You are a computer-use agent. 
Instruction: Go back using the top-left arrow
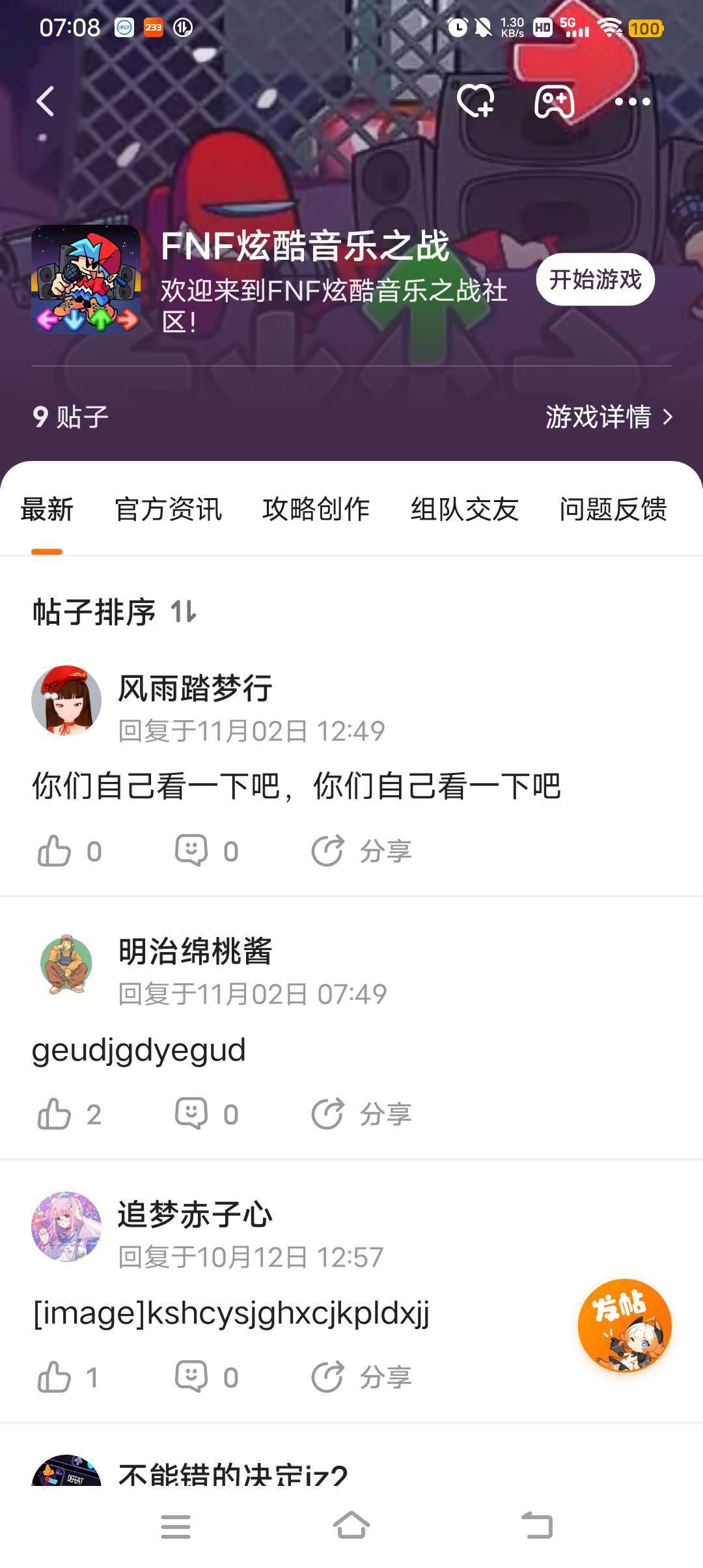45,102
